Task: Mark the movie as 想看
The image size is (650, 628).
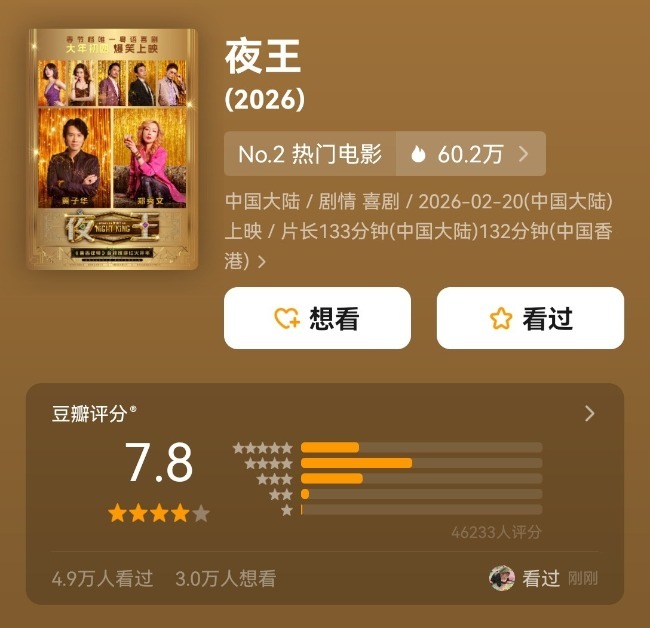Action: (x=317, y=318)
